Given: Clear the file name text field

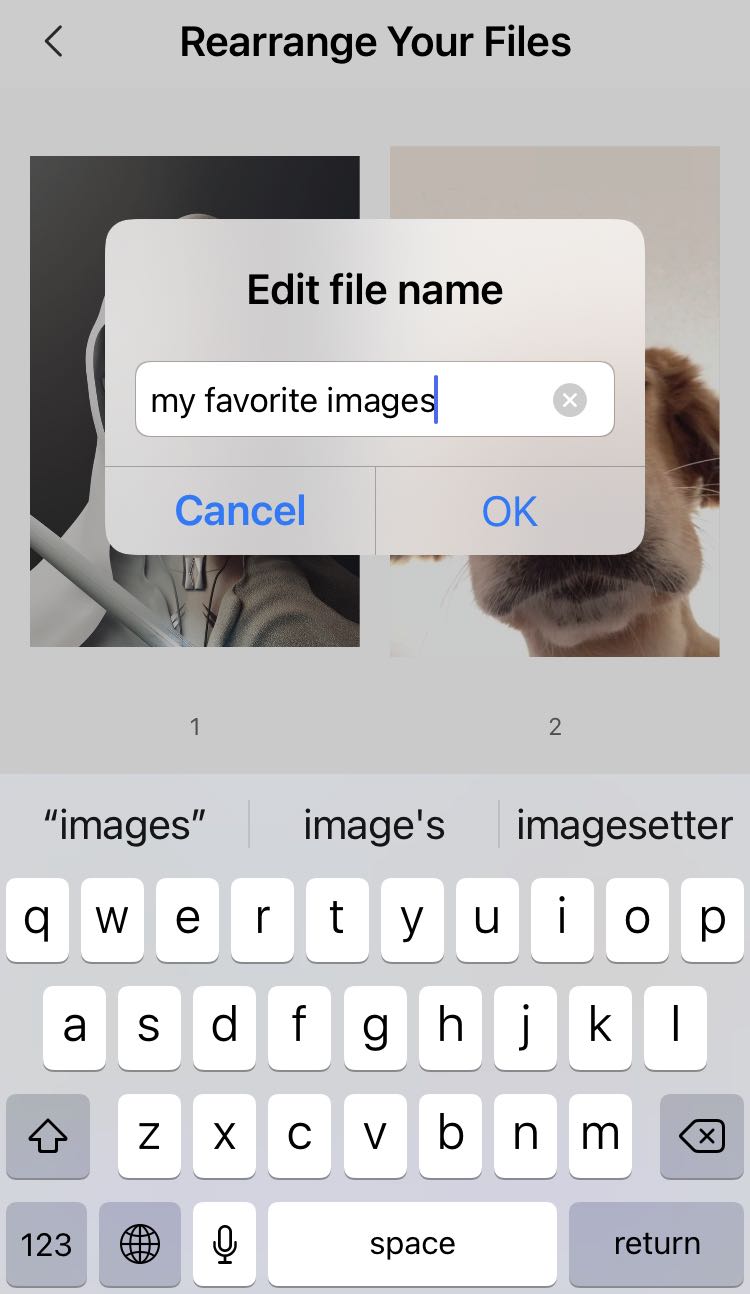Looking at the screenshot, I should click(569, 401).
